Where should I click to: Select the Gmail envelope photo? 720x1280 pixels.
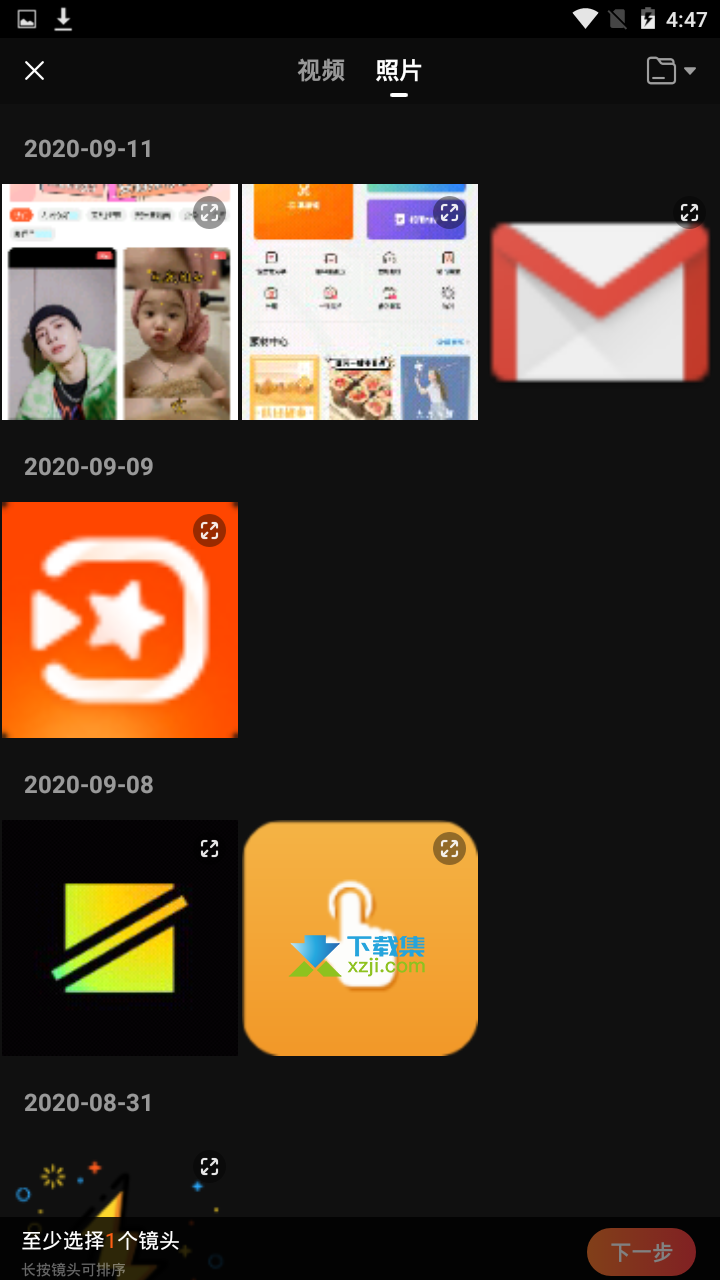(600, 302)
